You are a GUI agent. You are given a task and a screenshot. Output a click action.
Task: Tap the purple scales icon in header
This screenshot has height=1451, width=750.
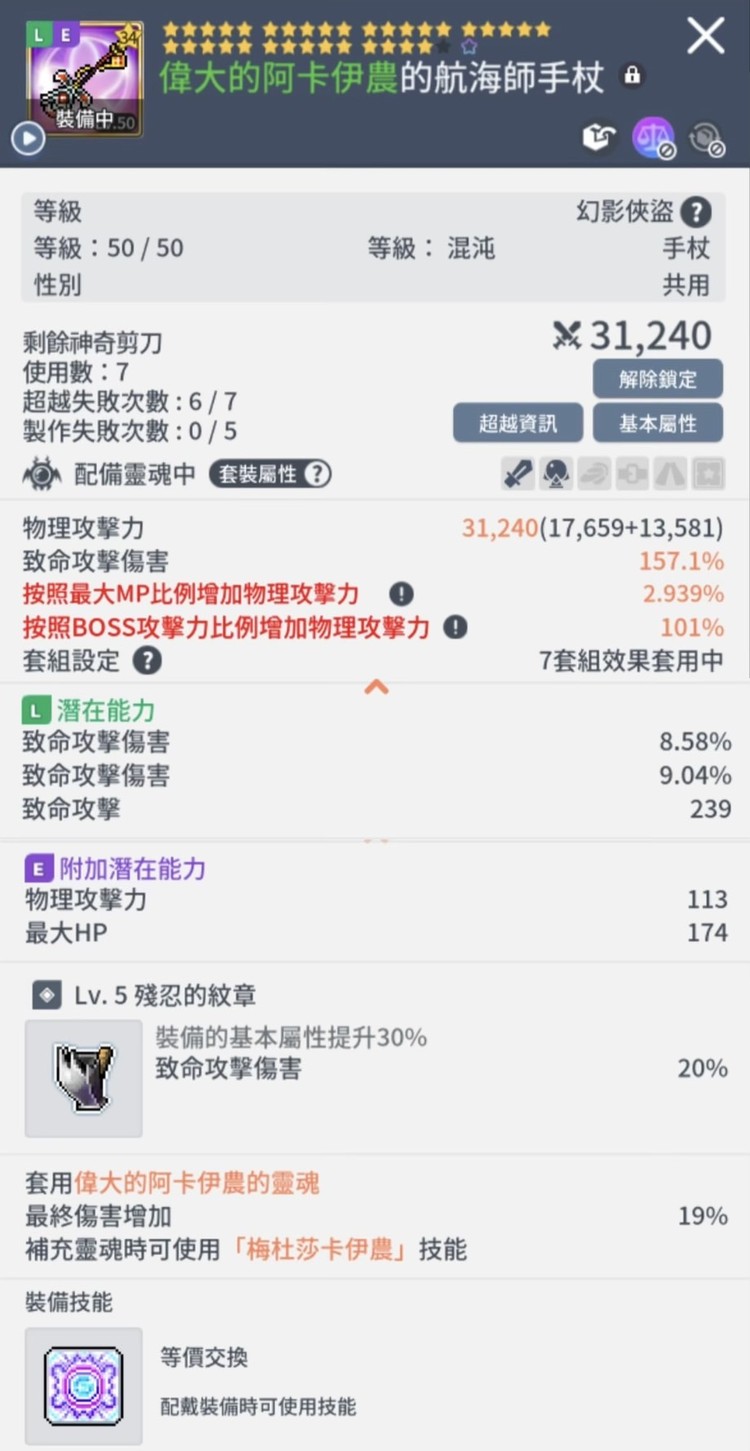pos(653,138)
